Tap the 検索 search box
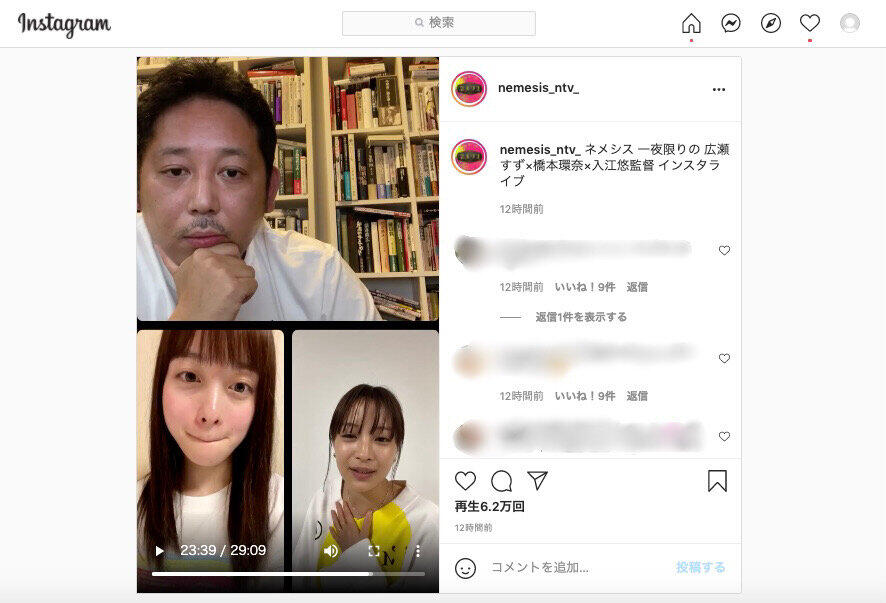886x603 pixels. [x=438, y=23]
